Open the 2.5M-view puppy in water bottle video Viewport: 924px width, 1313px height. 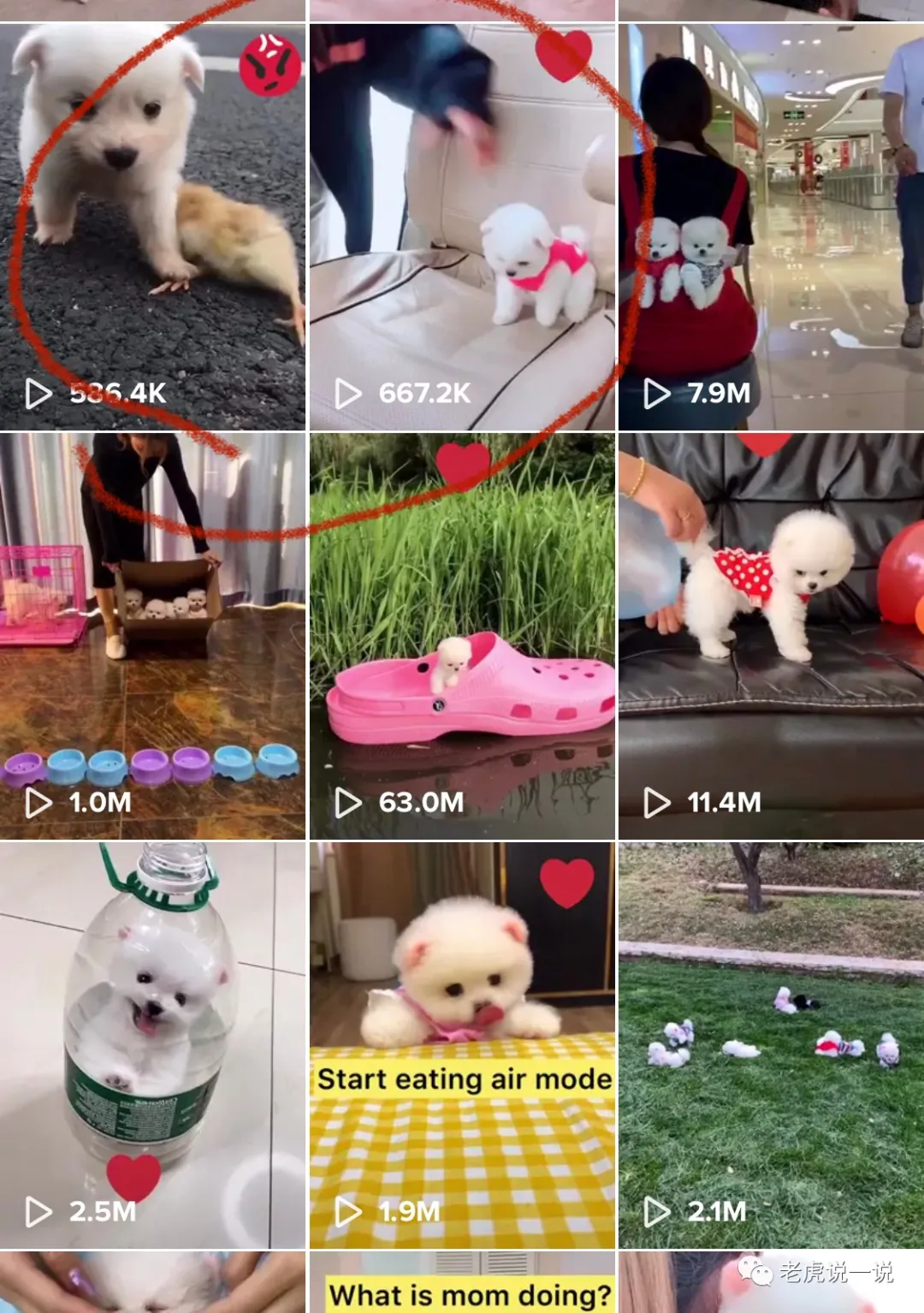152,1044
